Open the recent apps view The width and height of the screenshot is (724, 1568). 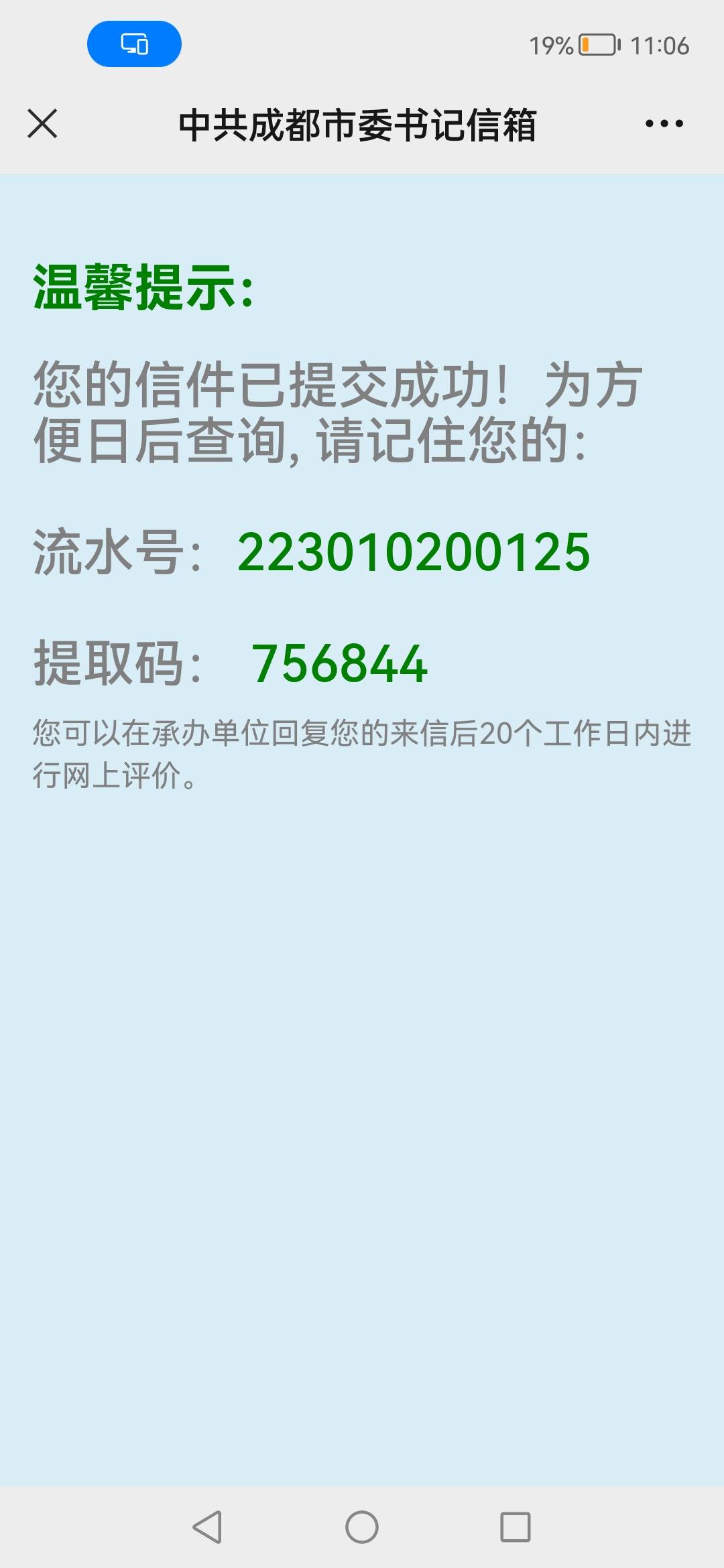[x=516, y=1527]
